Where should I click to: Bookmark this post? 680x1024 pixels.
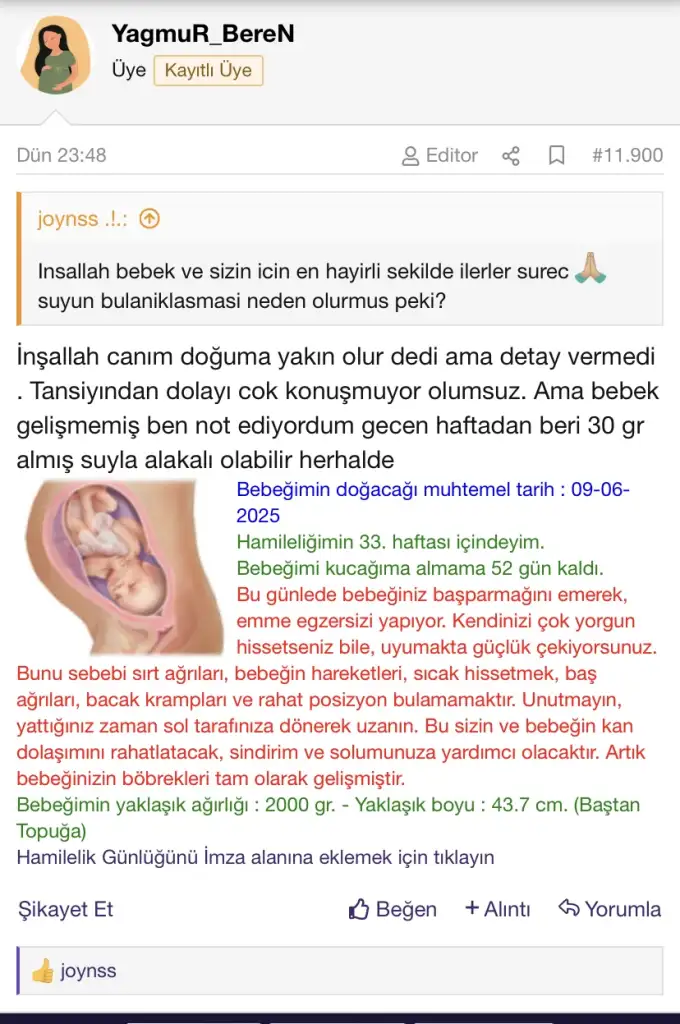click(556, 156)
